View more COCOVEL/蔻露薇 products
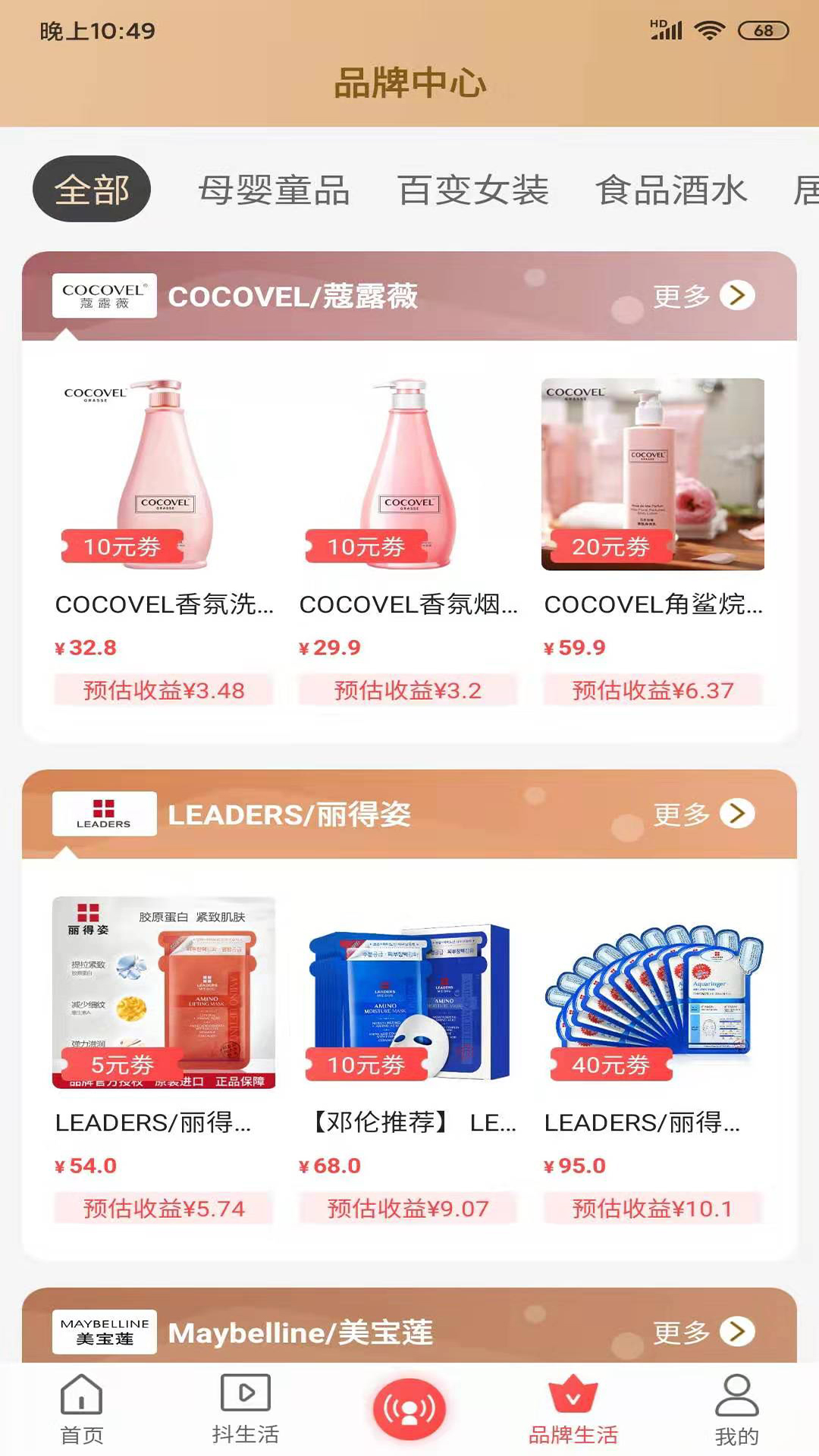The image size is (819, 1456). click(703, 296)
